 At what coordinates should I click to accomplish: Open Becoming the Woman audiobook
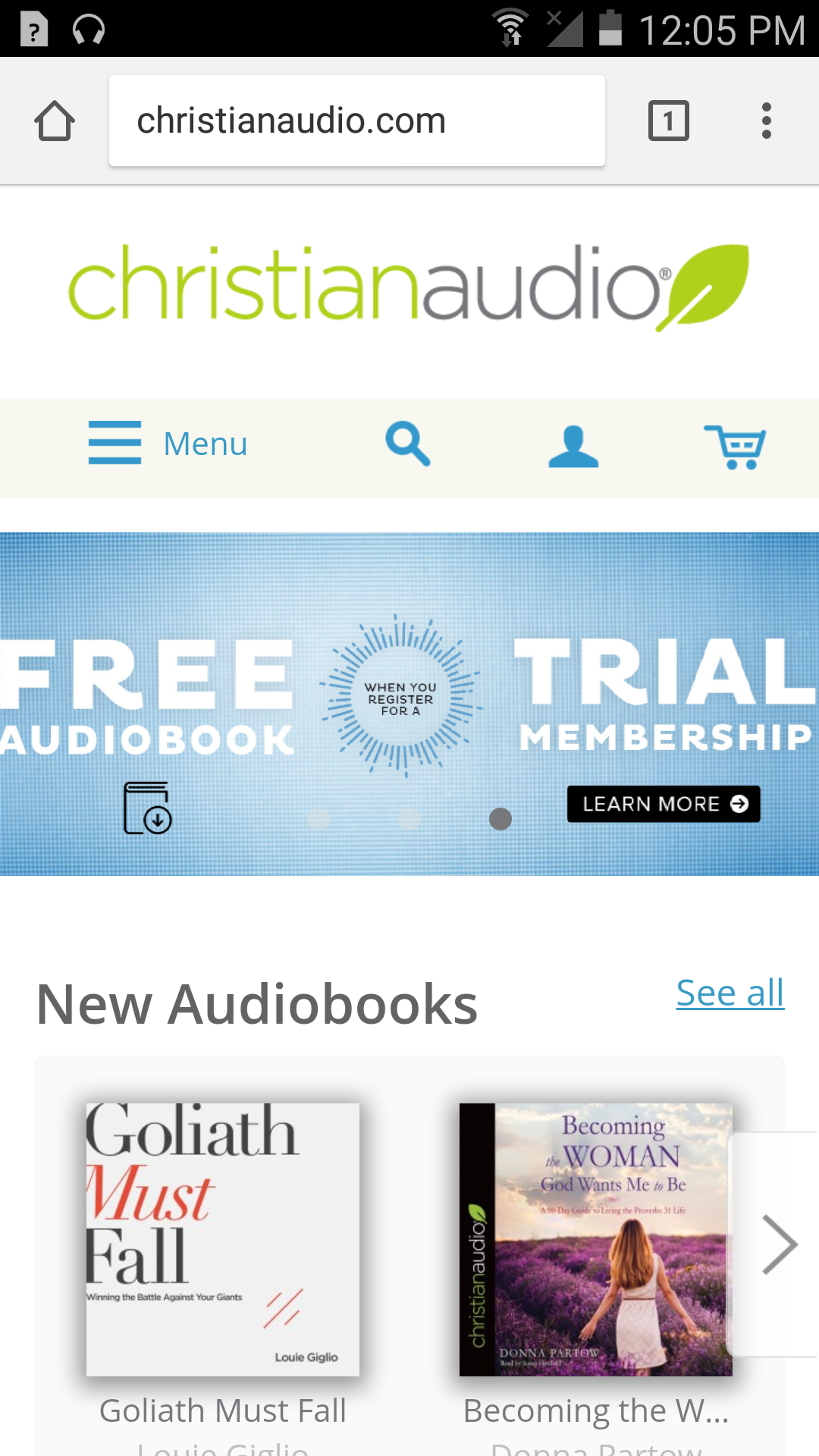(x=596, y=1239)
